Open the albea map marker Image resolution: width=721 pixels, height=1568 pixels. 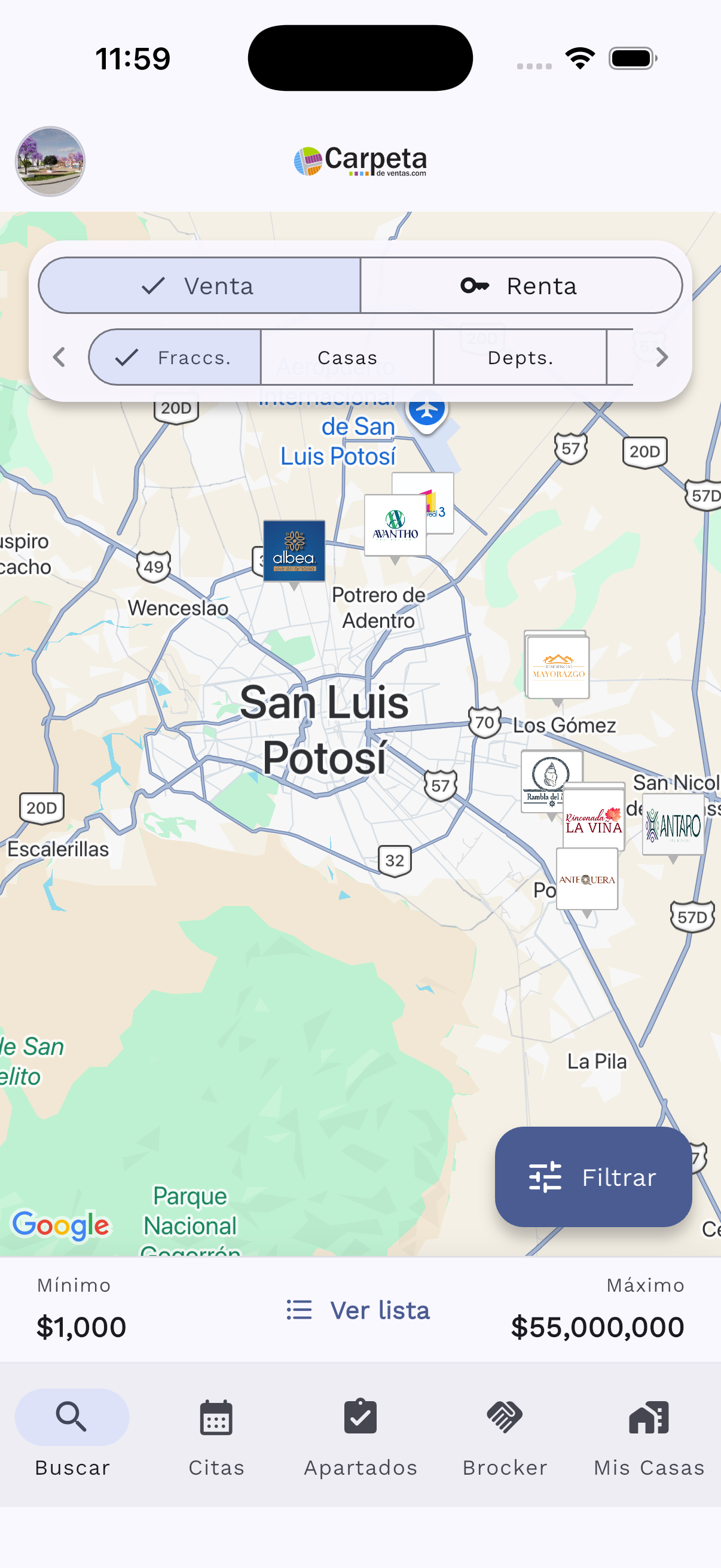[x=294, y=551]
